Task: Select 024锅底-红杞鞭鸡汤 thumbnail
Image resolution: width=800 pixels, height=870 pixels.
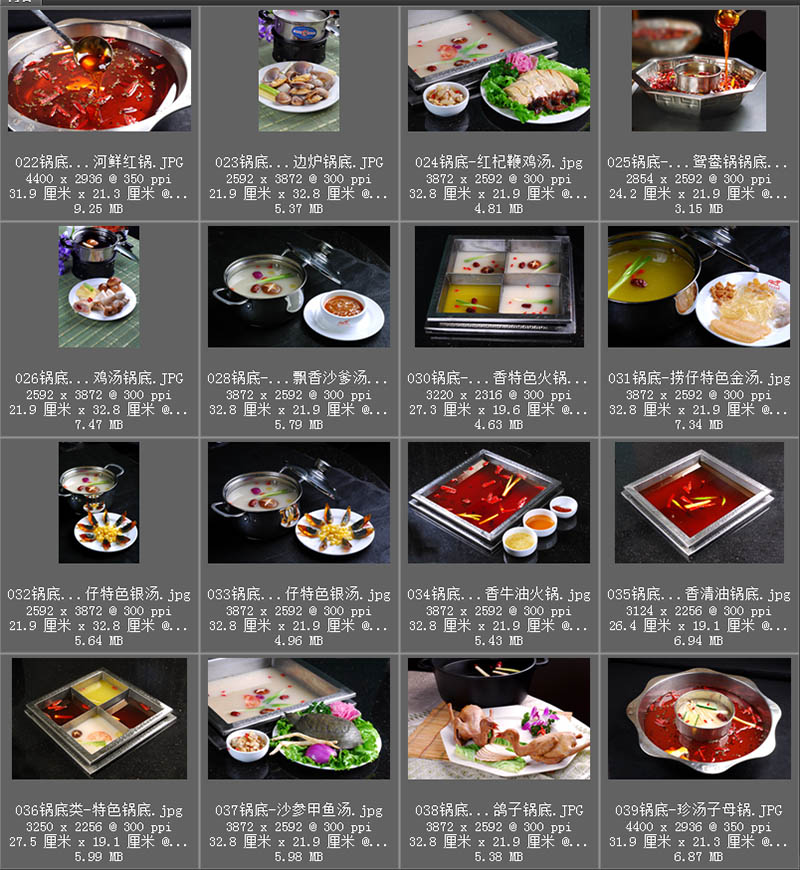Action: click(499, 71)
